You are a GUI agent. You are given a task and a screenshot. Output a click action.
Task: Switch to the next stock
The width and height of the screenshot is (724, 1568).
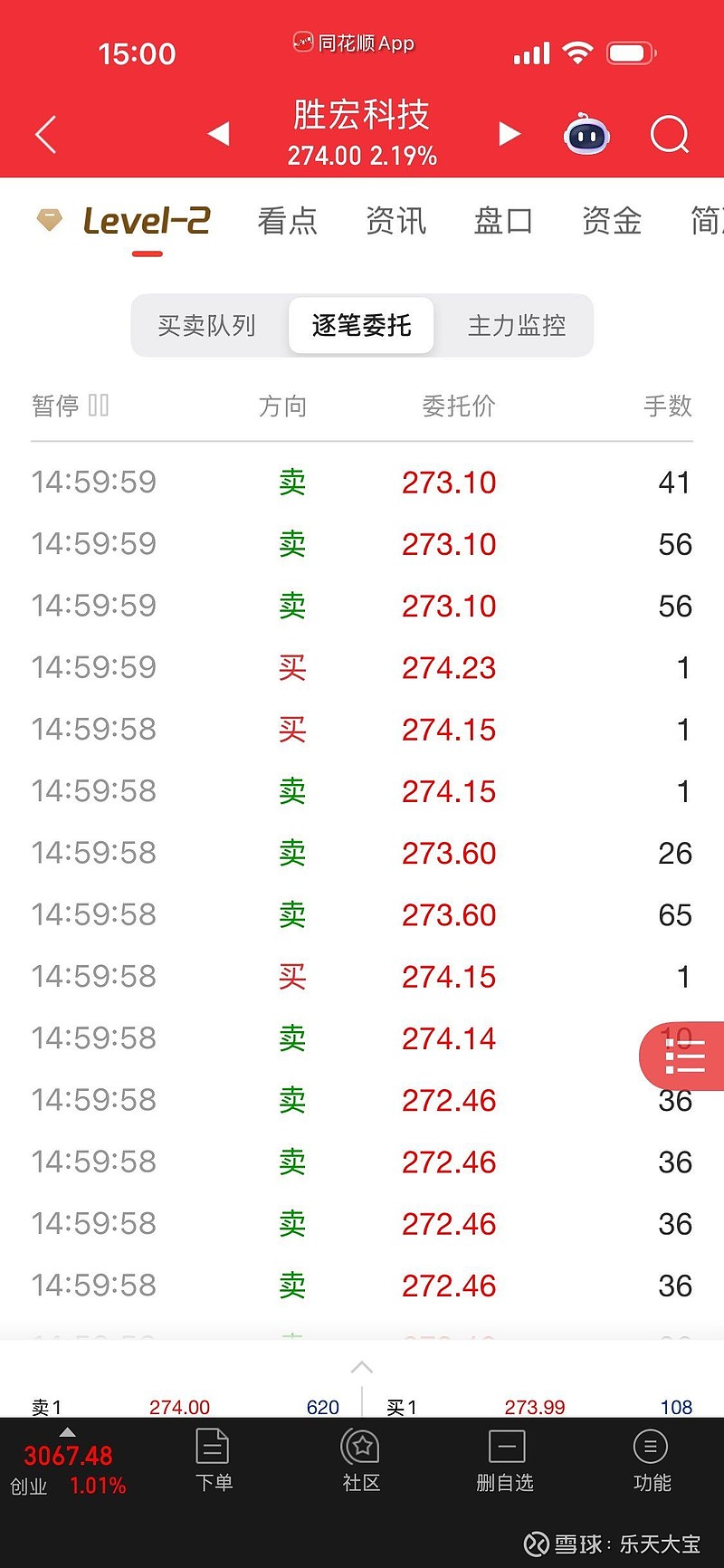coord(510,134)
